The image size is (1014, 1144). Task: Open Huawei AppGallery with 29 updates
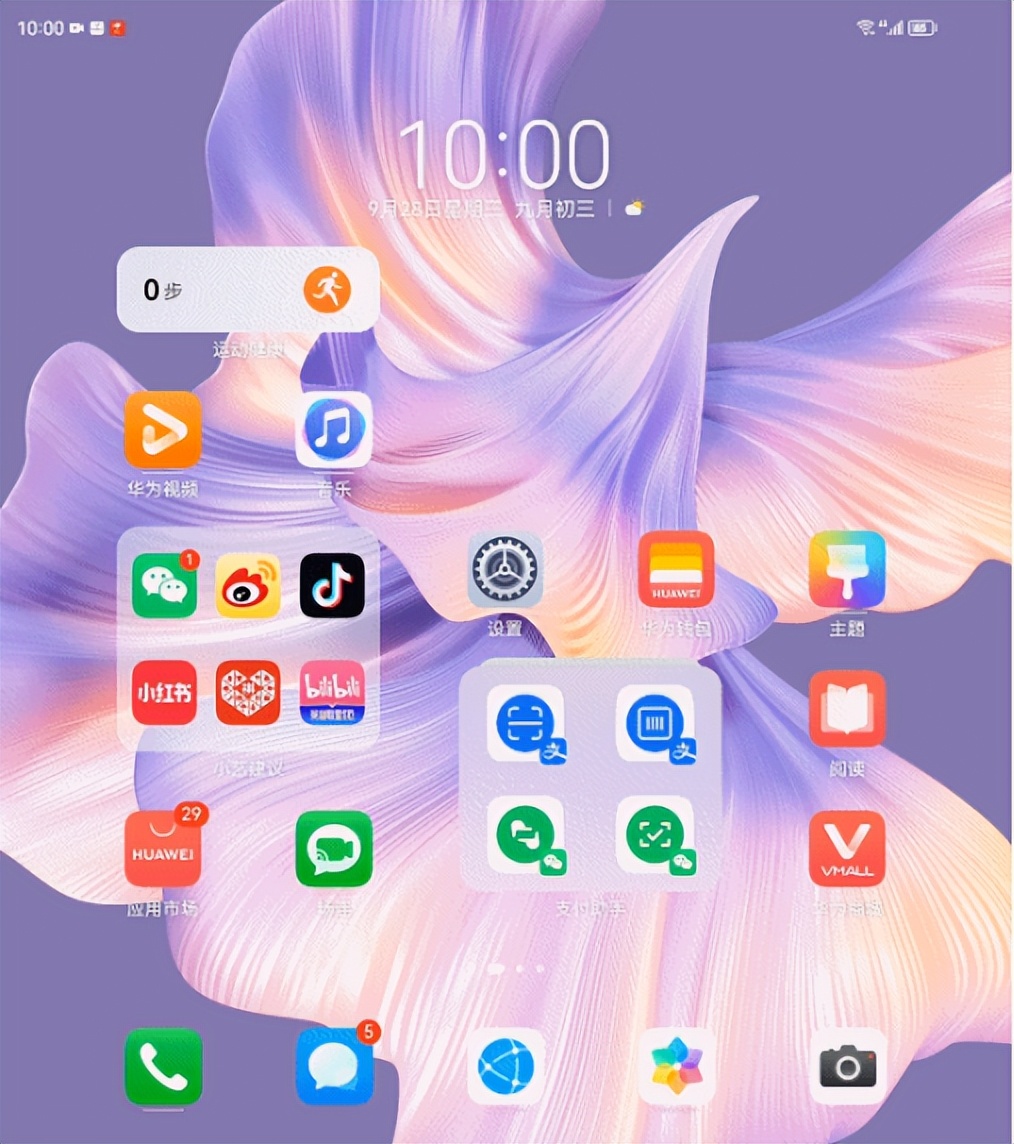pos(163,849)
